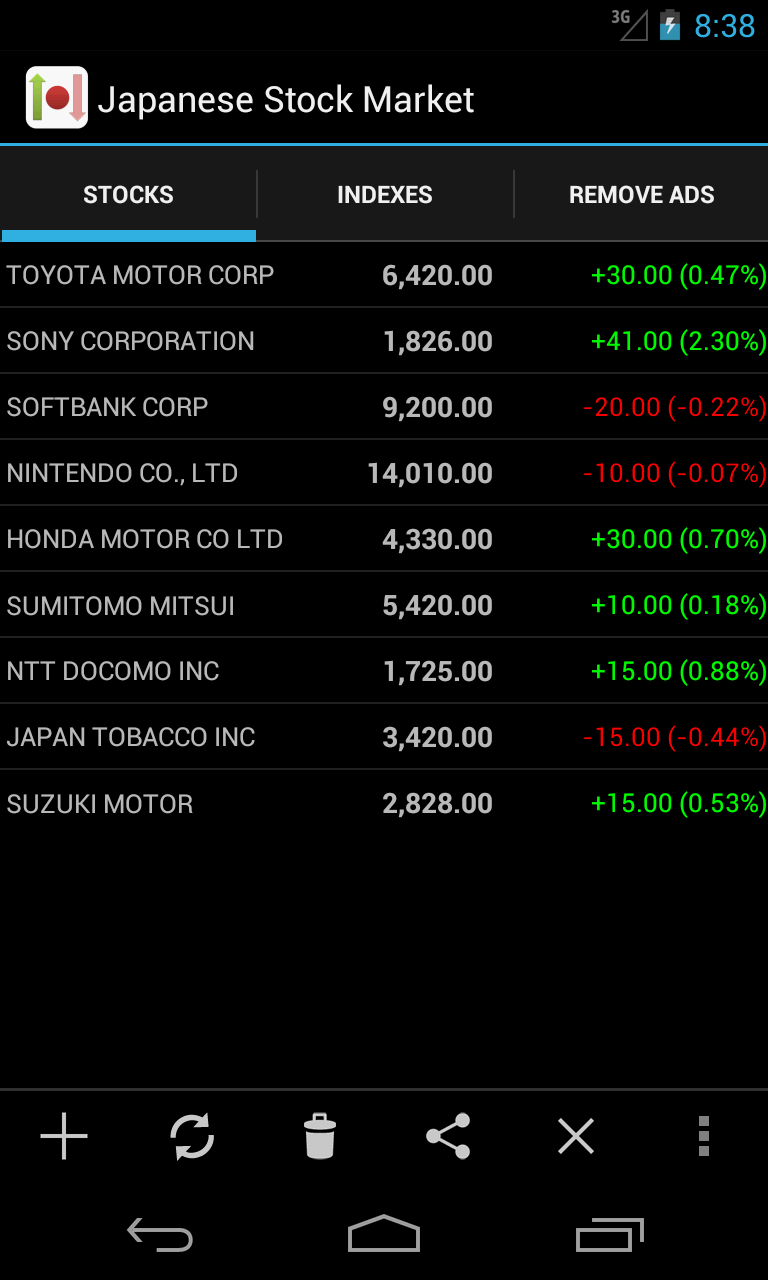768x1280 pixels.
Task: Refresh the stock quotes
Action: (192, 1136)
